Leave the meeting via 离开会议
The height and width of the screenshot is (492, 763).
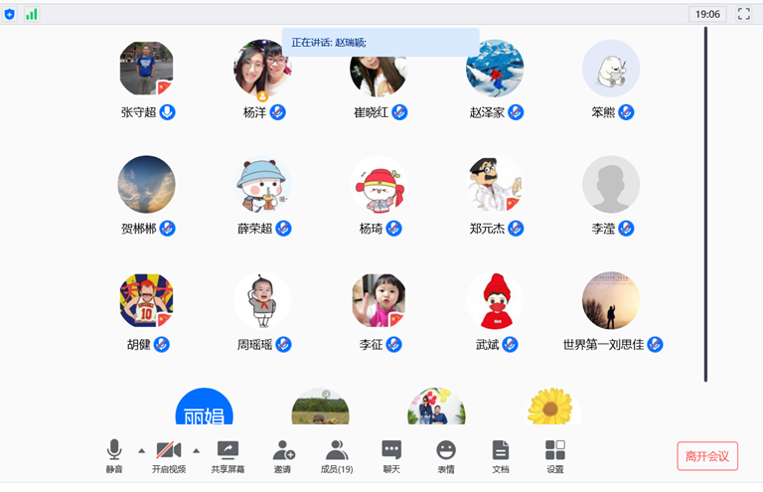[x=707, y=456]
